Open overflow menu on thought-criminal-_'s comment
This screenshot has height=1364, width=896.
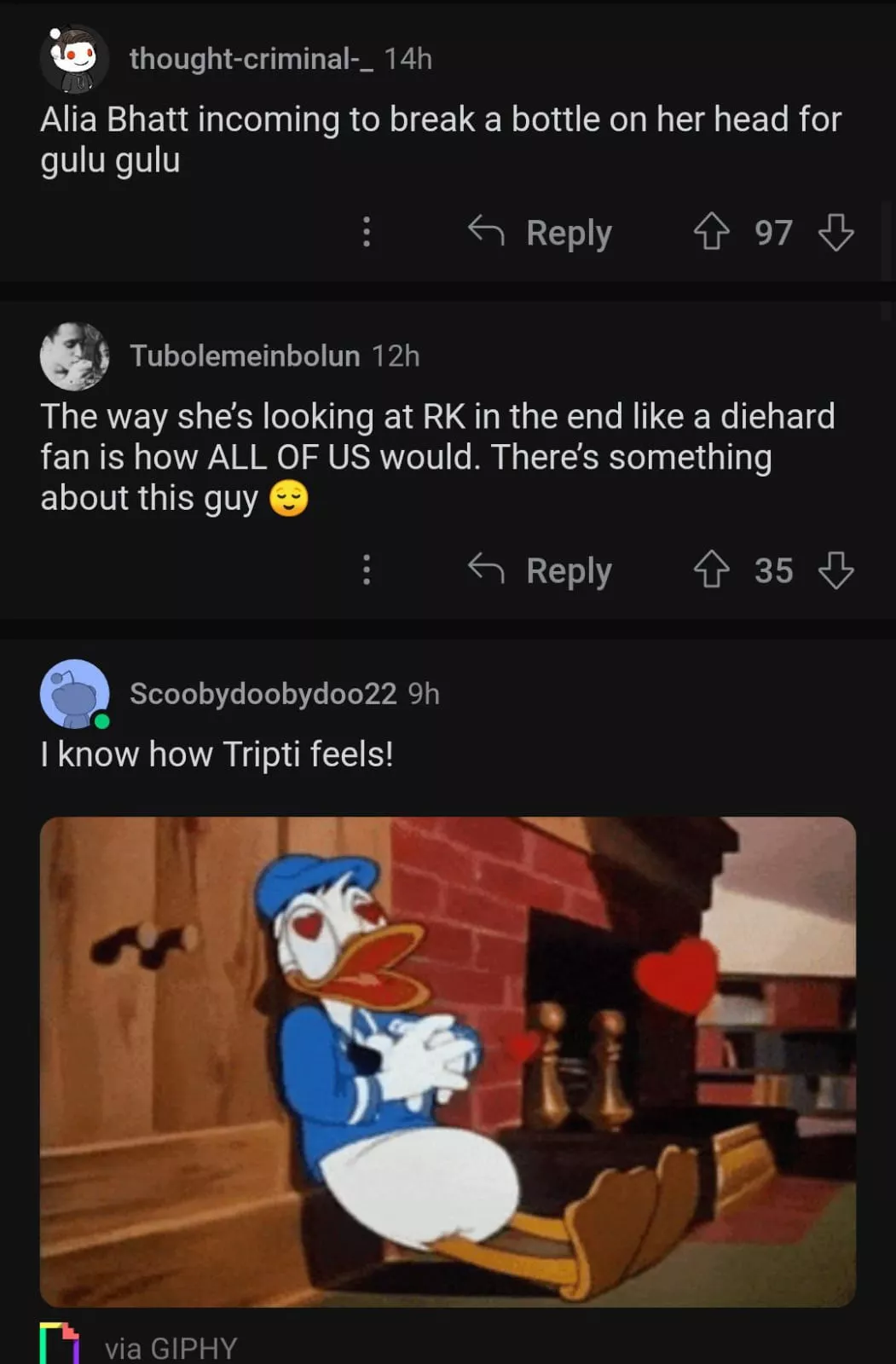tap(367, 232)
